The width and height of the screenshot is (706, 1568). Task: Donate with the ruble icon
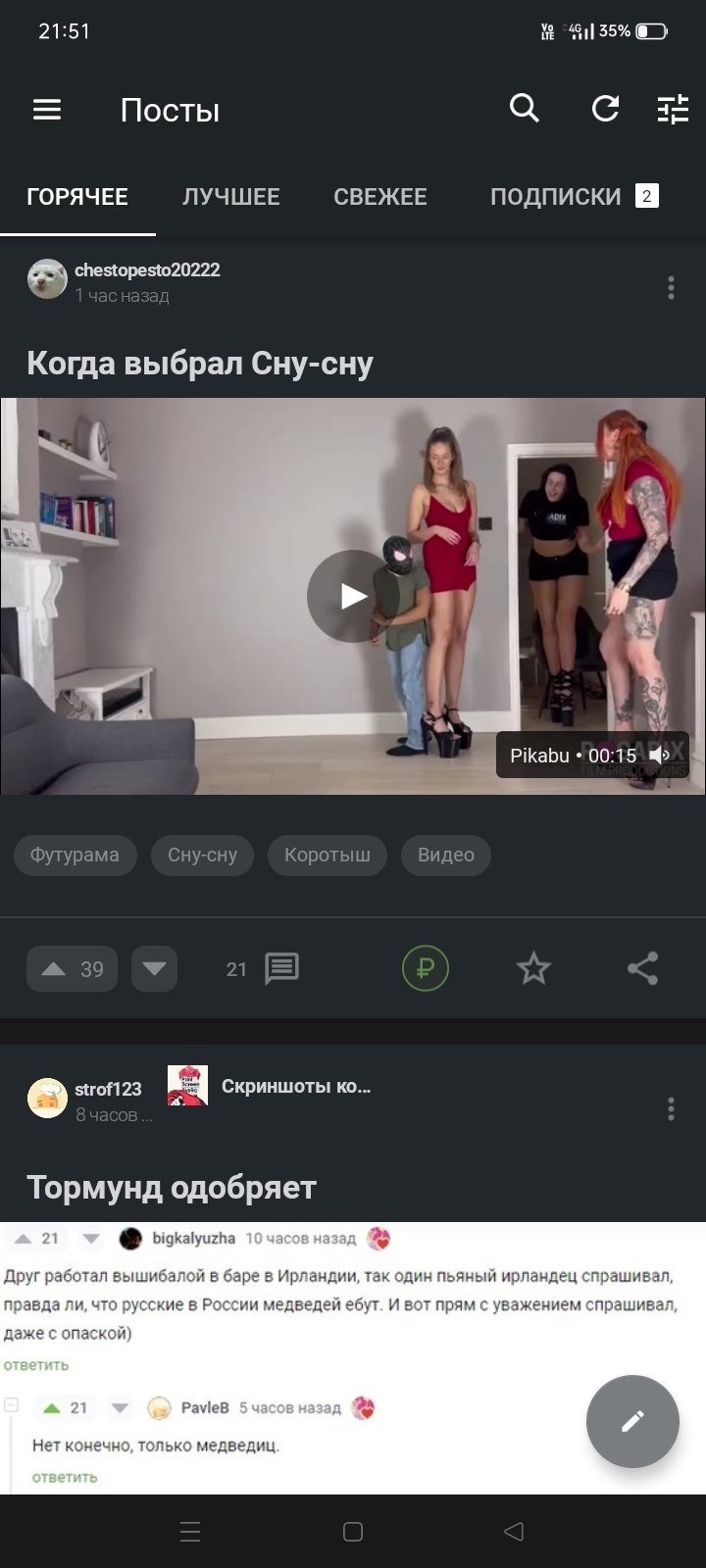pos(426,969)
